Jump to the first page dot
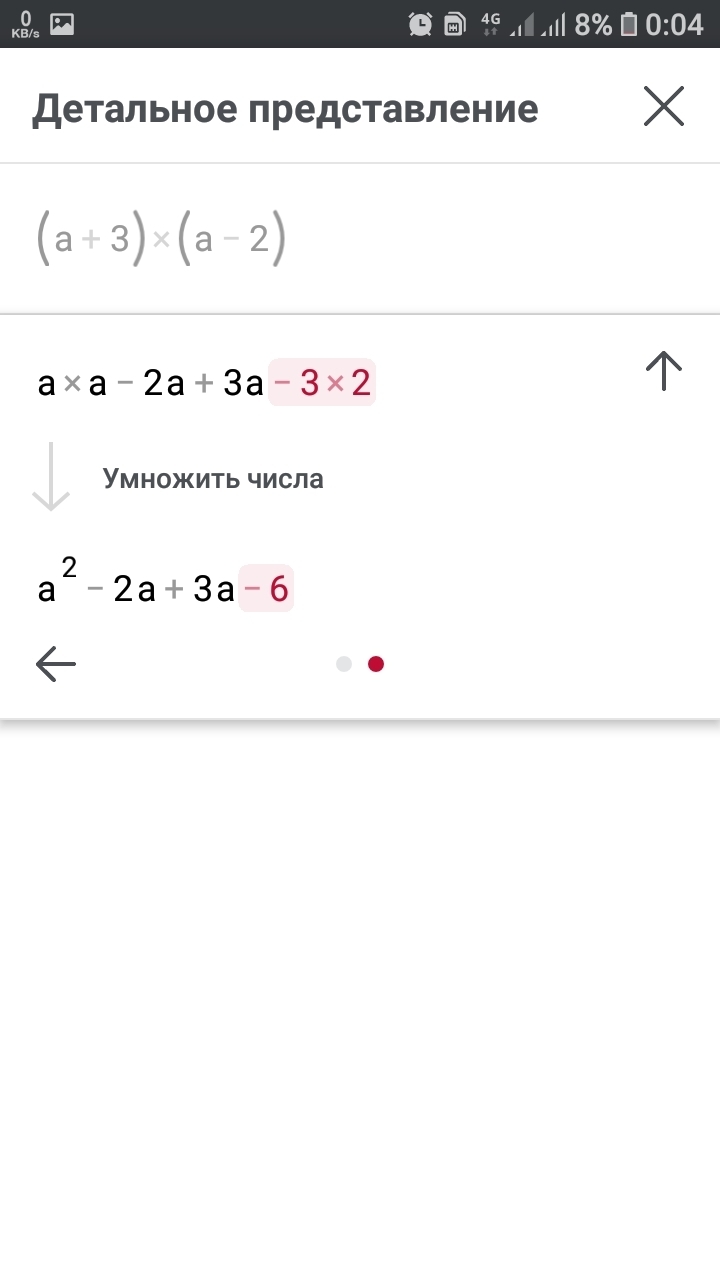Image resolution: width=720 pixels, height=1280 pixels. tap(344, 664)
